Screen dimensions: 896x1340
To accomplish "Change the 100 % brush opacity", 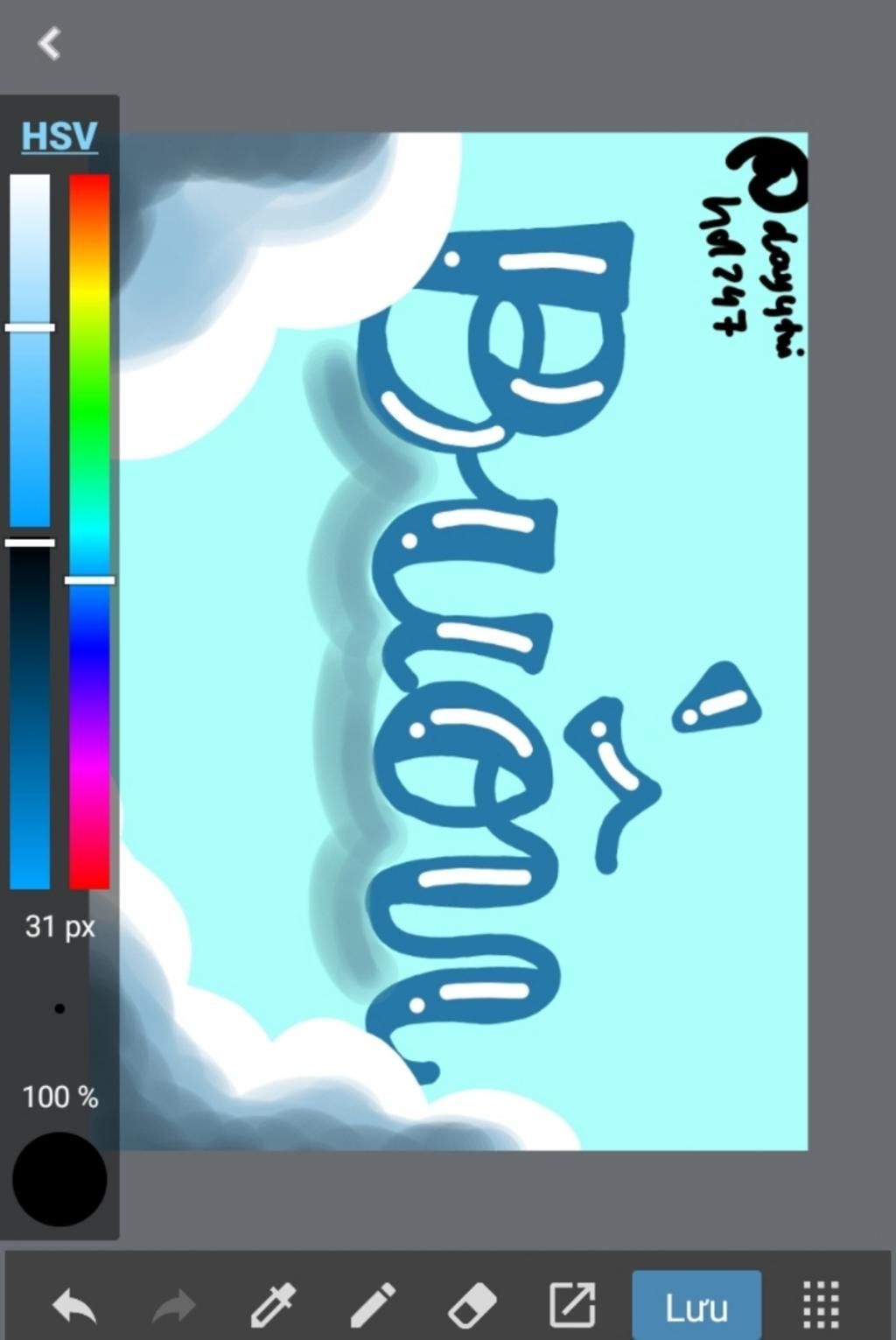I will click(x=59, y=1097).
